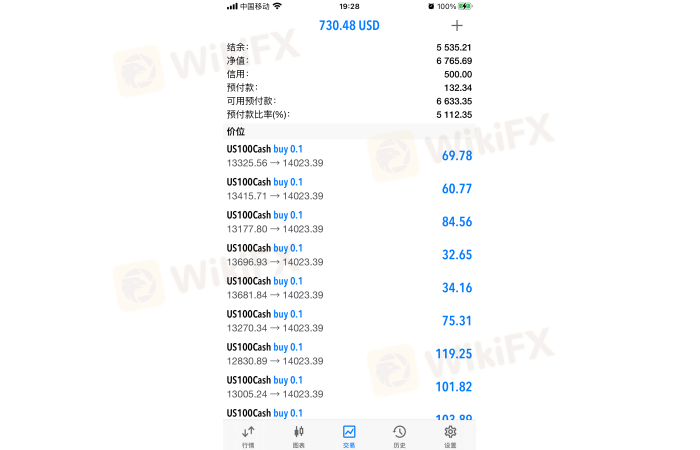Image resolution: width=700 pixels, height=450 pixels.
Task: Tap the US100Cash position opened at 13177.80
Action: (348, 222)
